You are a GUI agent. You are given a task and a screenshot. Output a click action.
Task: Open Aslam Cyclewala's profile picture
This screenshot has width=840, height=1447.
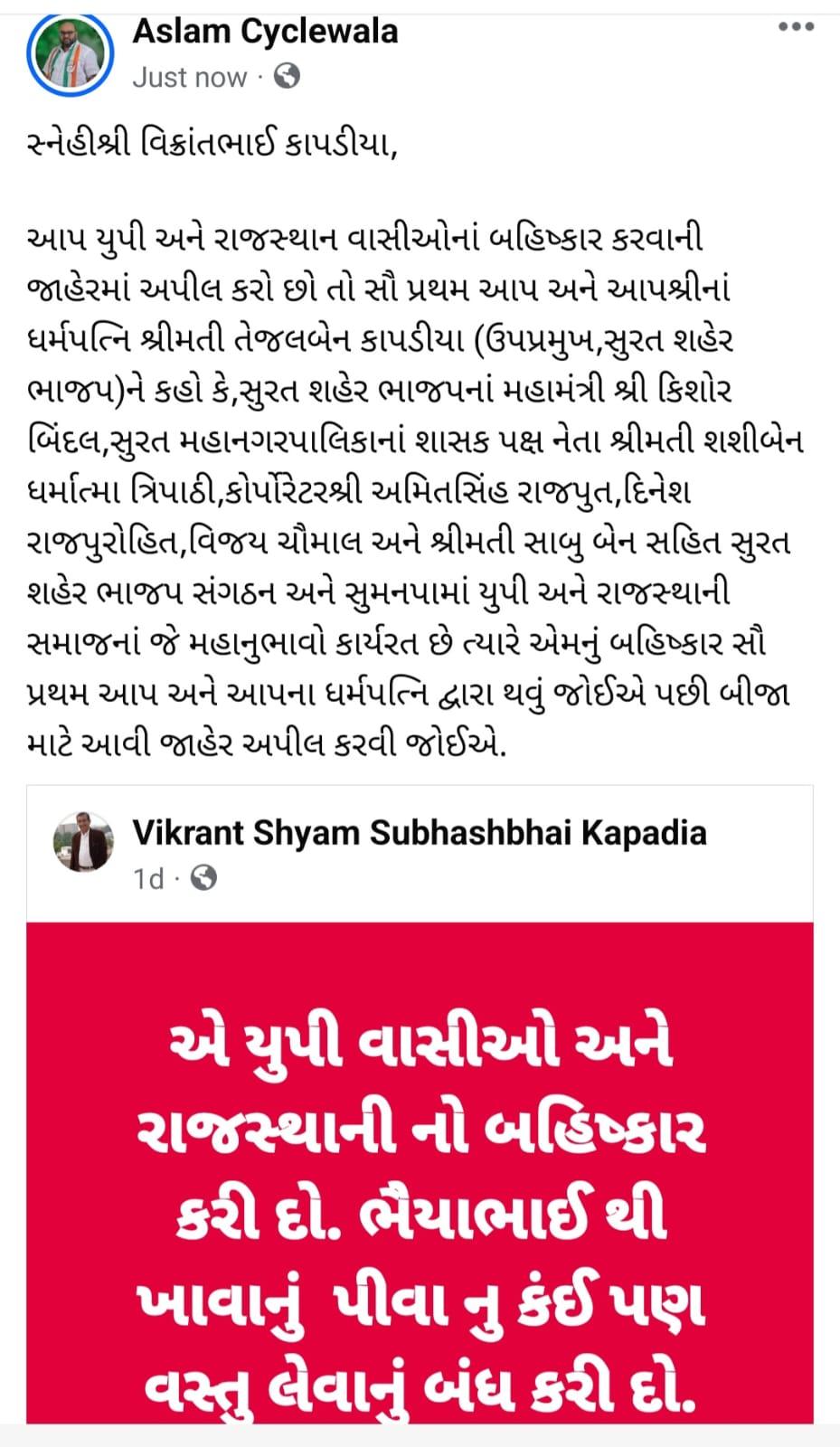[x=71, y=52]
